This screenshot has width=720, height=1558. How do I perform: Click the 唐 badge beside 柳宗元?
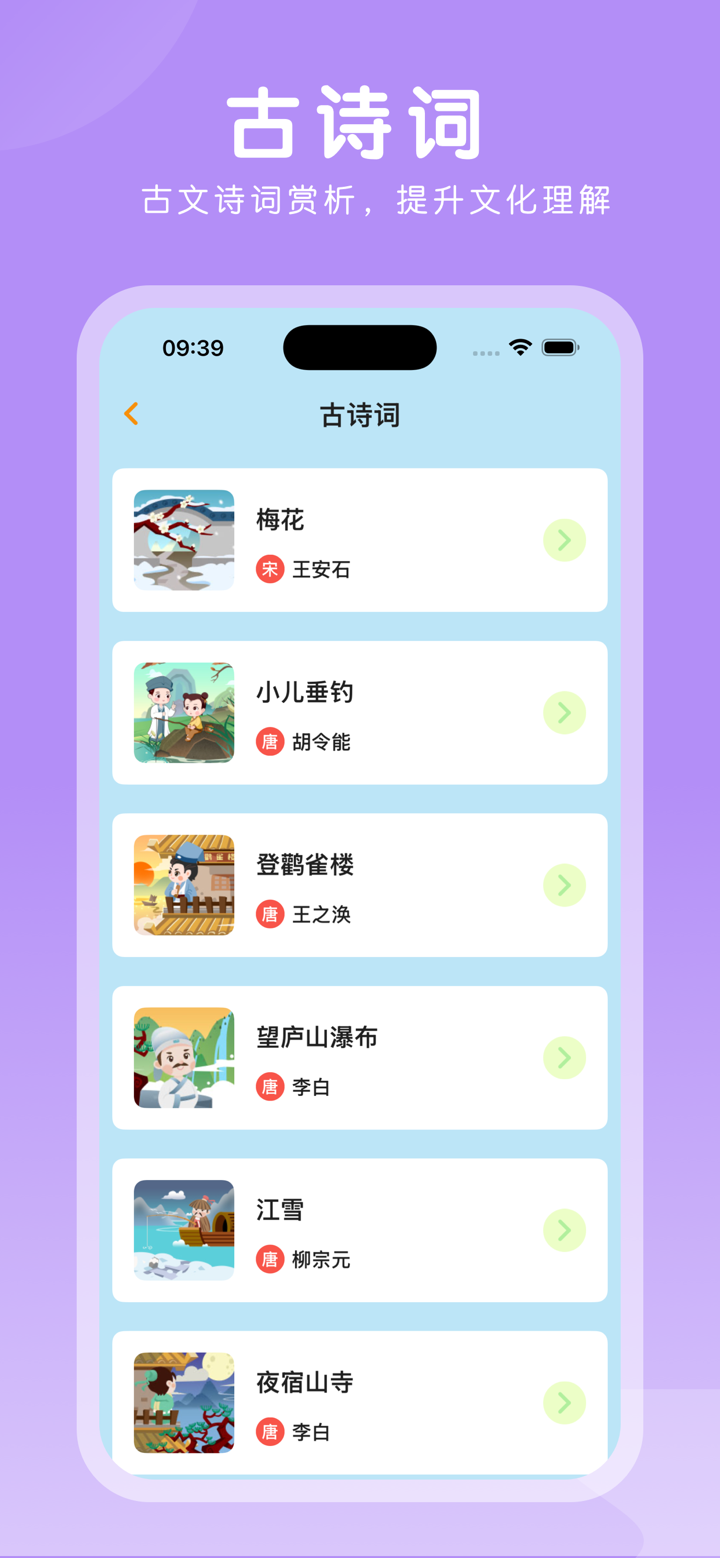(x=268, y=1259)
